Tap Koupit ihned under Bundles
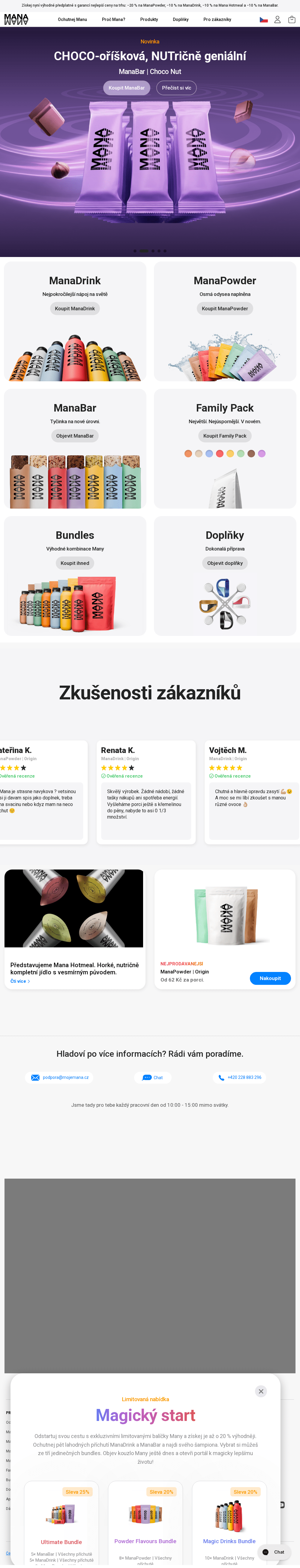Viewport: 300px width, 1568px height. coord(75,563)
